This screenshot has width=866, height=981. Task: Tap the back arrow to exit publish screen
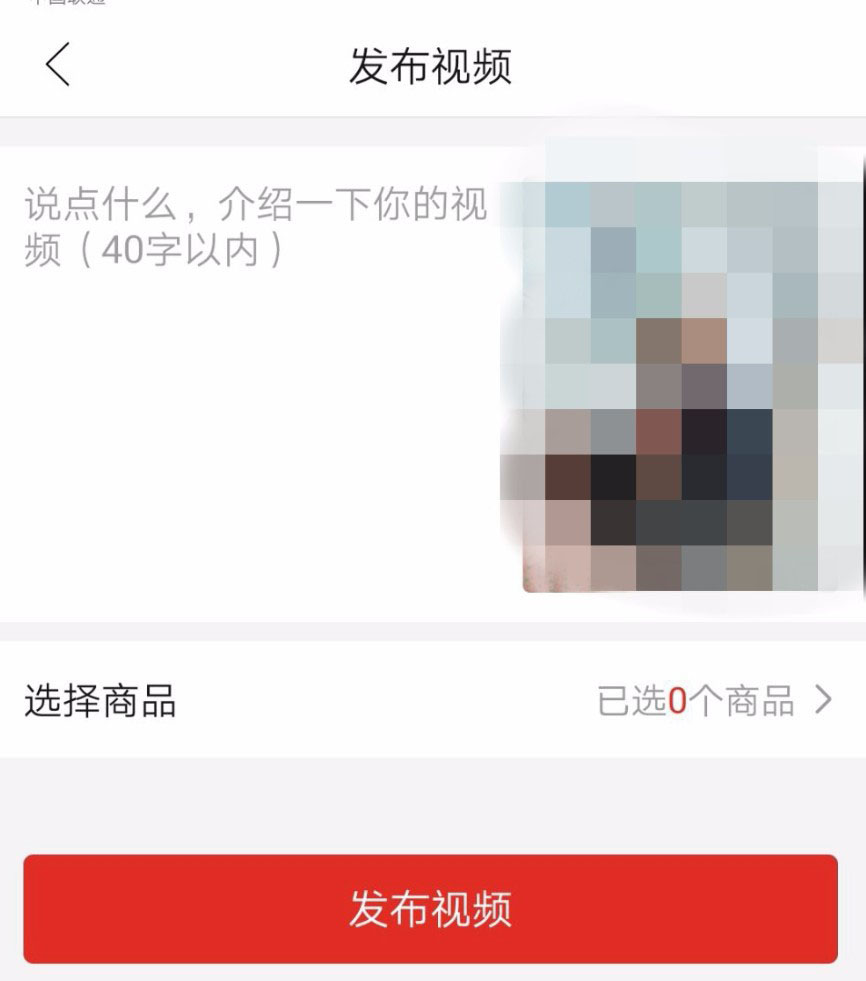coord(55,65)
